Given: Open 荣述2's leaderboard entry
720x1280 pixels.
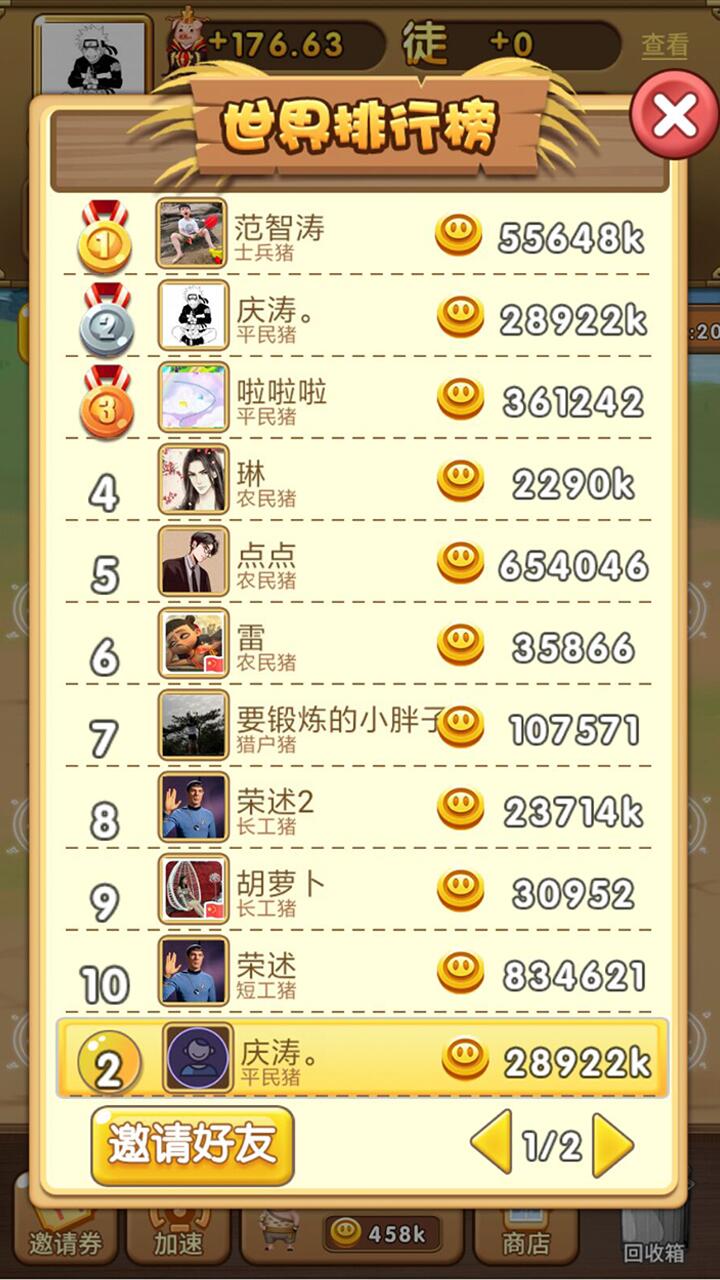Looking at the screenshot, I should [360, 810].
